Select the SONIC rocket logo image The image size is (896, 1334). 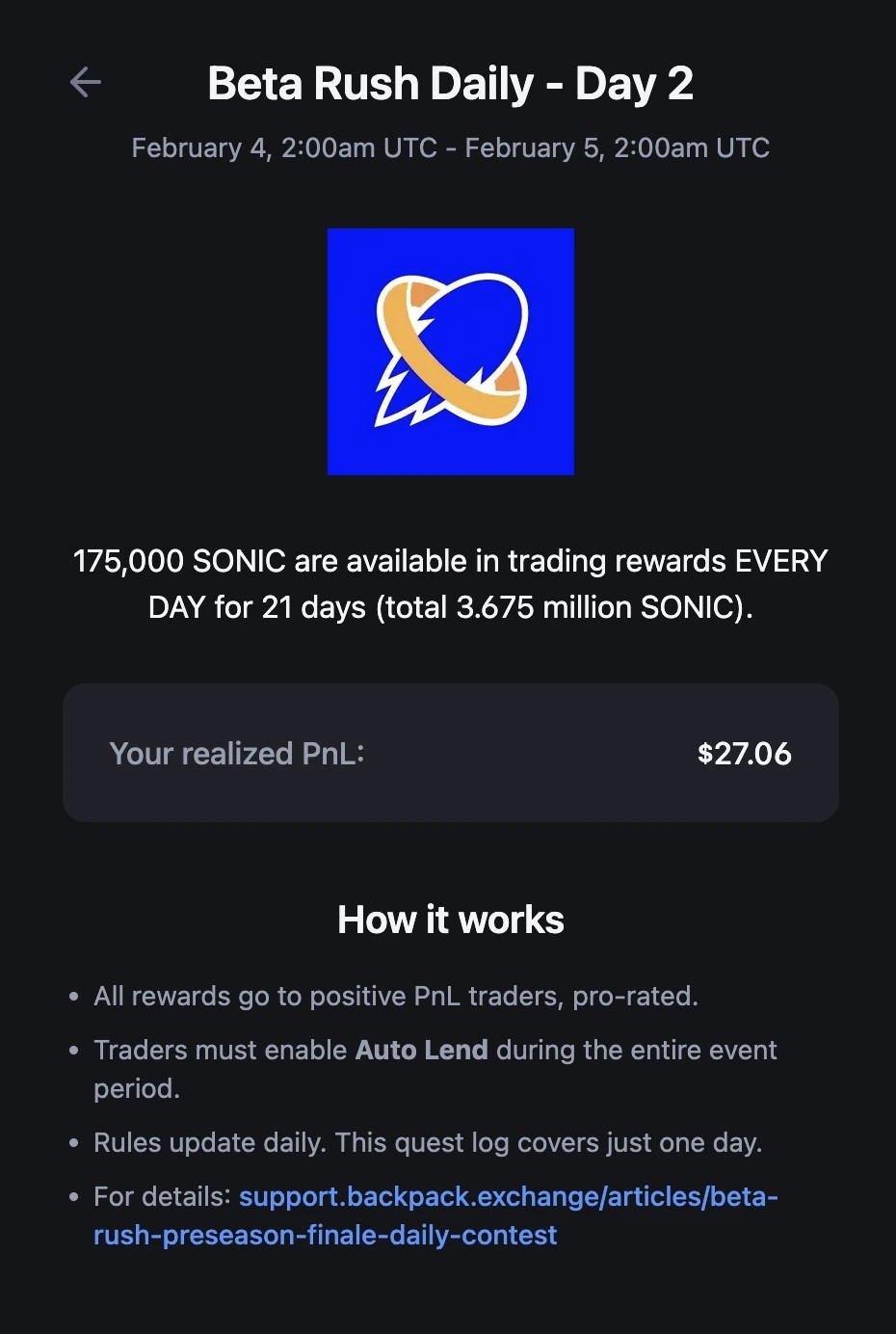(451, 352)
